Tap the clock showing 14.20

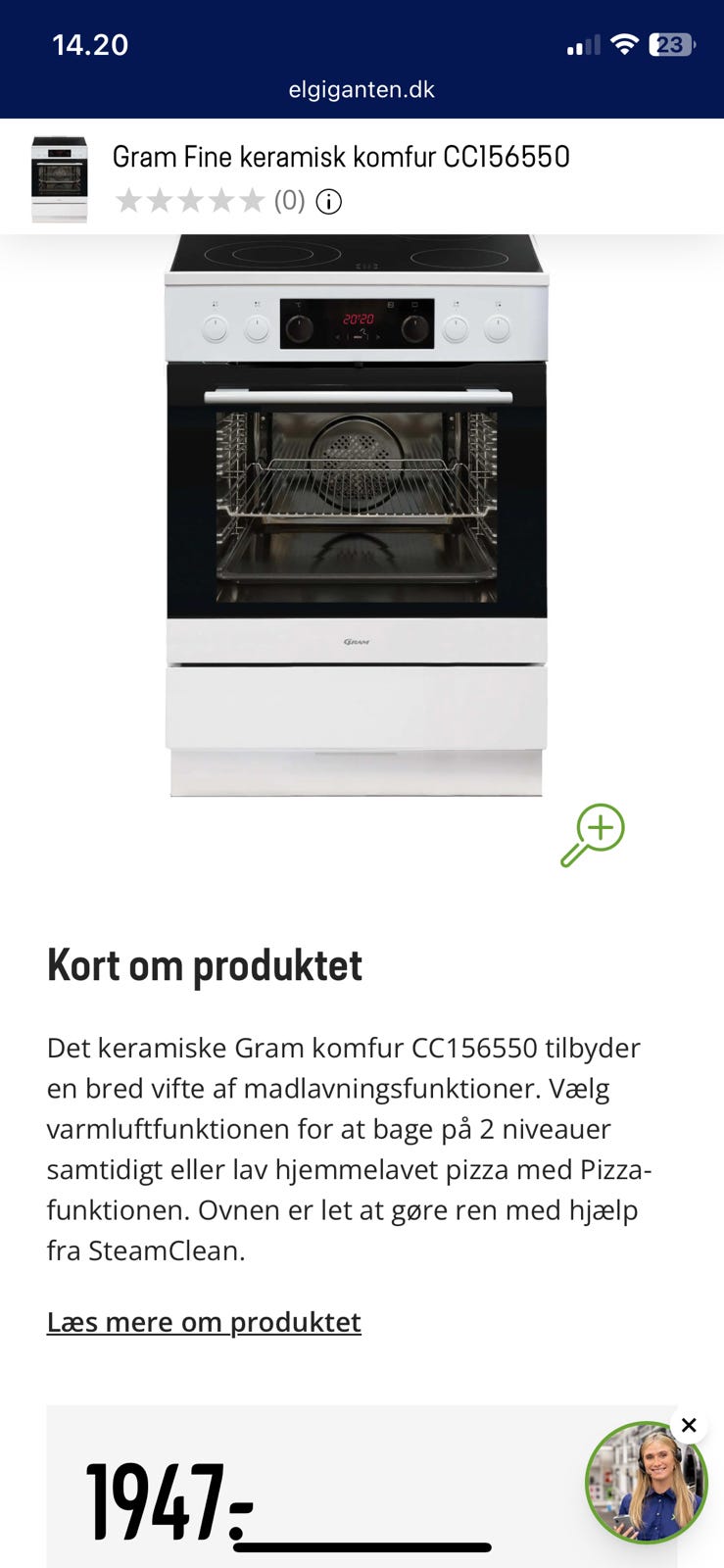point(90,44)
